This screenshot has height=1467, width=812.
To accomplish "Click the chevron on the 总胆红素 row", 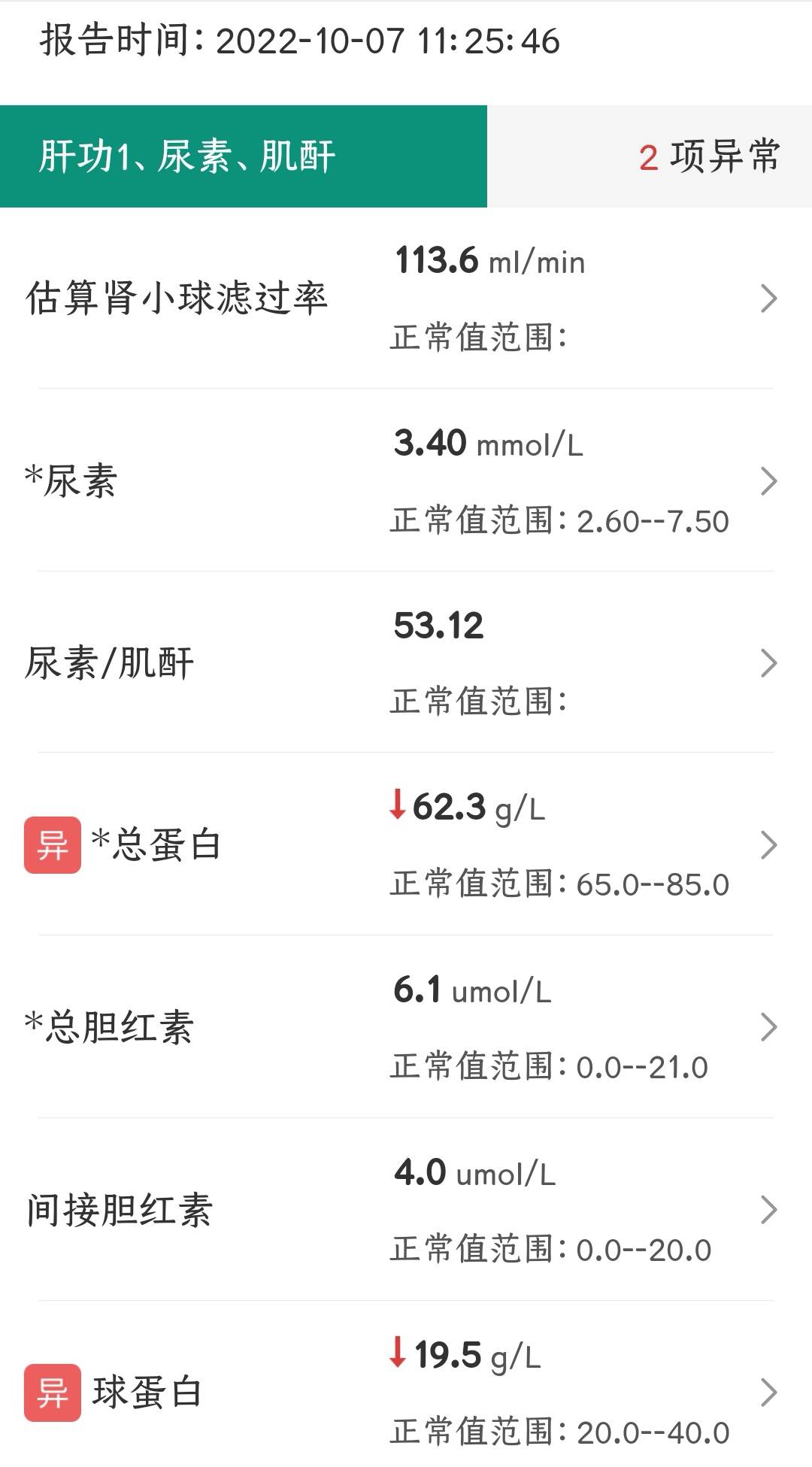I will (x=768, y=1026).
